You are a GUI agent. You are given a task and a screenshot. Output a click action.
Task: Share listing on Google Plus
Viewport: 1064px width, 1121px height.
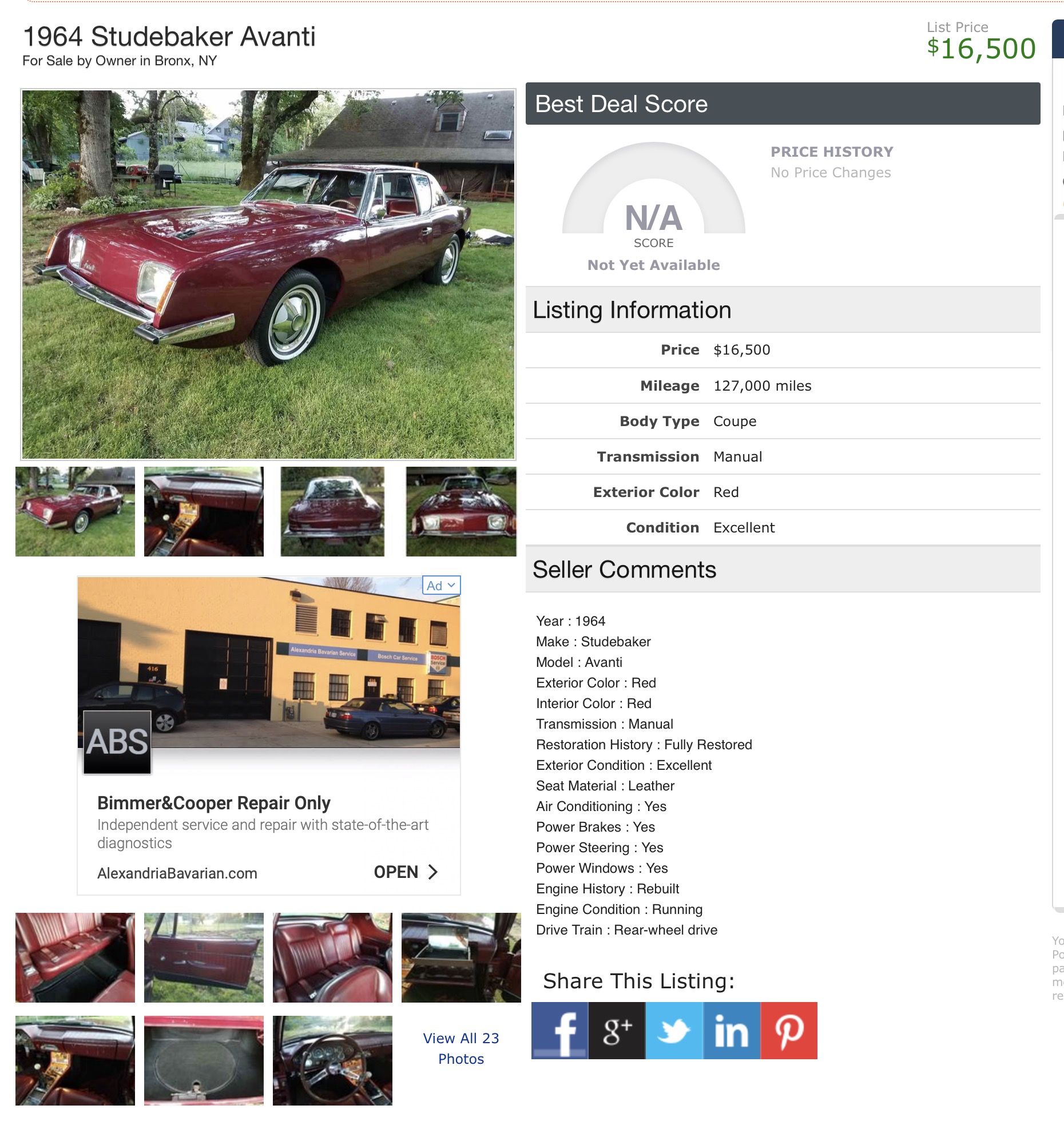coord(617,1030)
